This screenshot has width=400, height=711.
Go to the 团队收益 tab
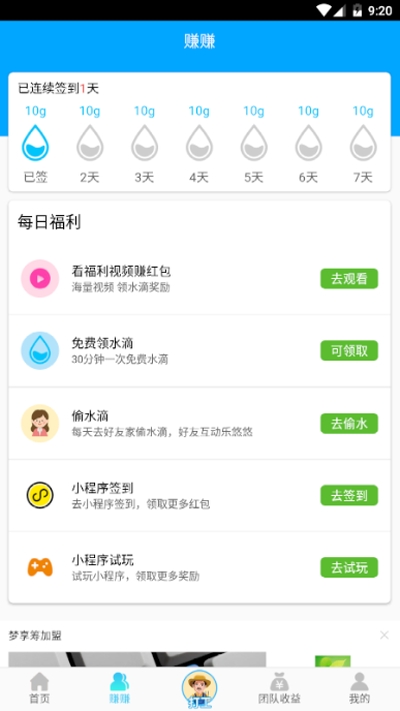coord(279,688)
